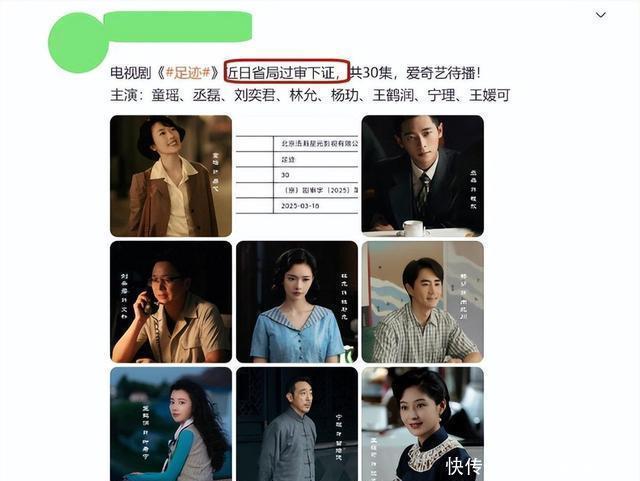Open photo of man in grey tunic
The height and width of the screenshot is (481, 640).
tap(297, 424)
